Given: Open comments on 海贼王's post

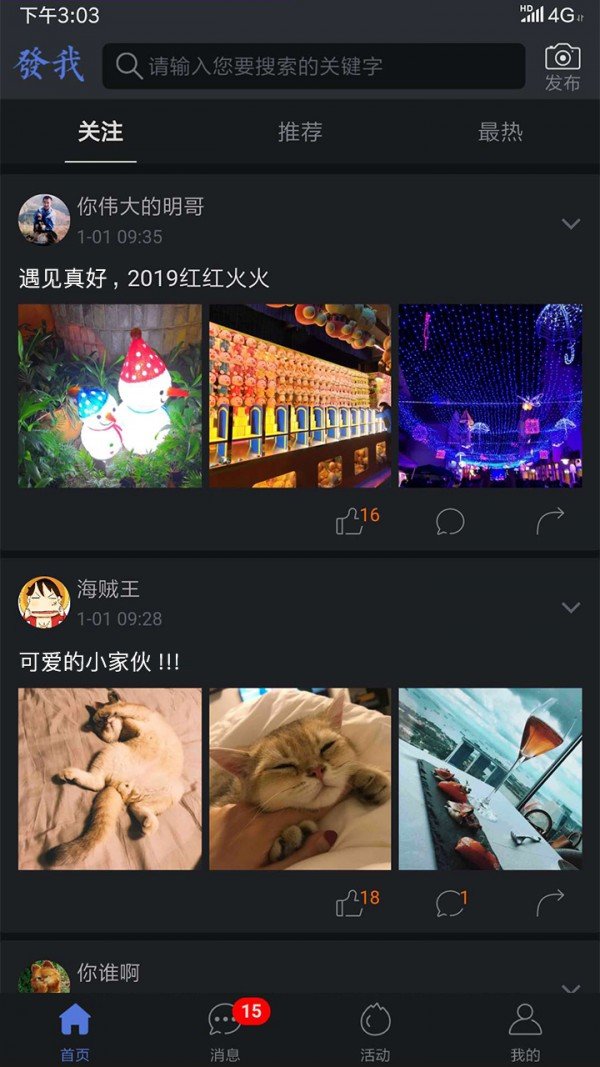Looking at the screenshot, I should click(450, 903).
